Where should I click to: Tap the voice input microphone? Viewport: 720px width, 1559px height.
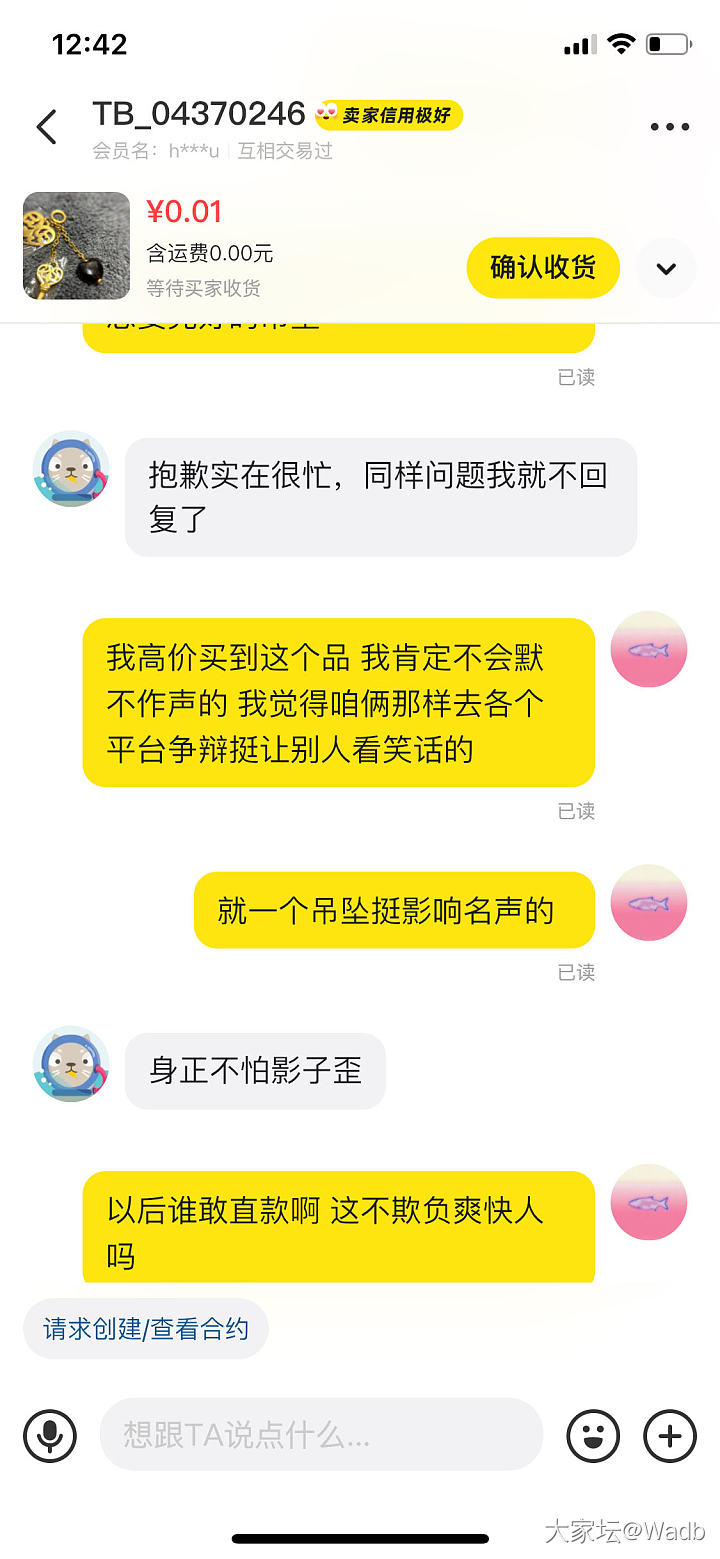coord(50,1436)
